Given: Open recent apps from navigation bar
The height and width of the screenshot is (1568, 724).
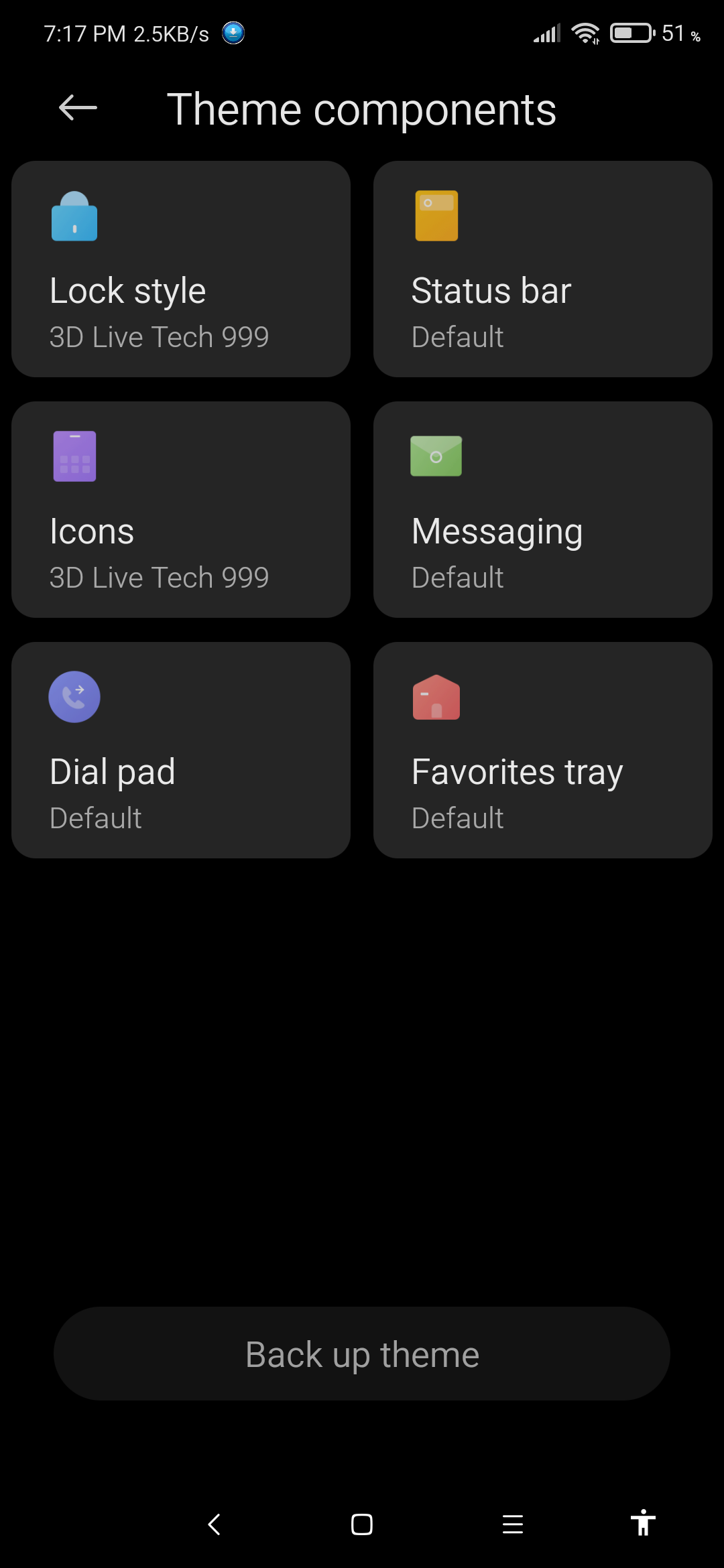Looking at the screenshot, I should pos(513,1524).
